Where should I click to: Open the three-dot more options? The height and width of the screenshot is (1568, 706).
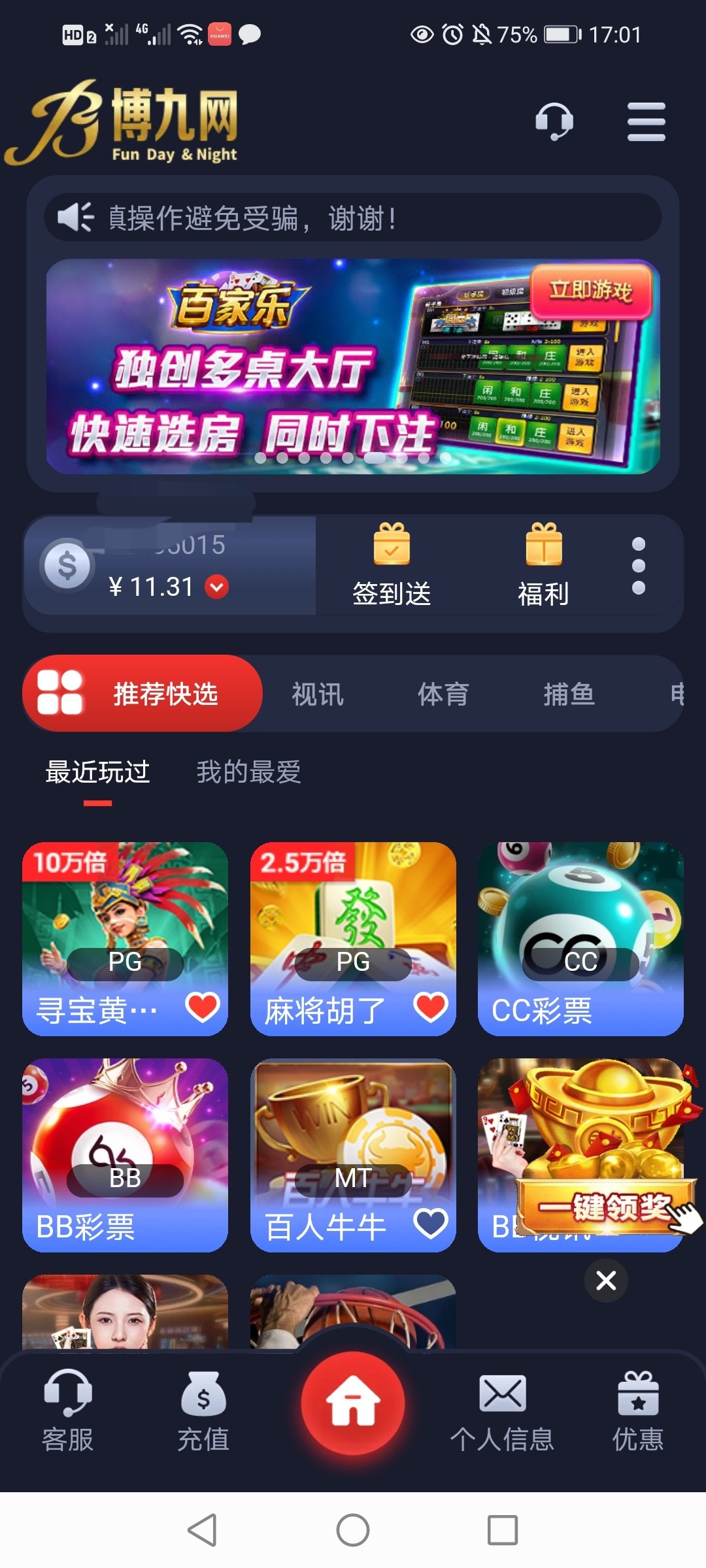(639, 566)
